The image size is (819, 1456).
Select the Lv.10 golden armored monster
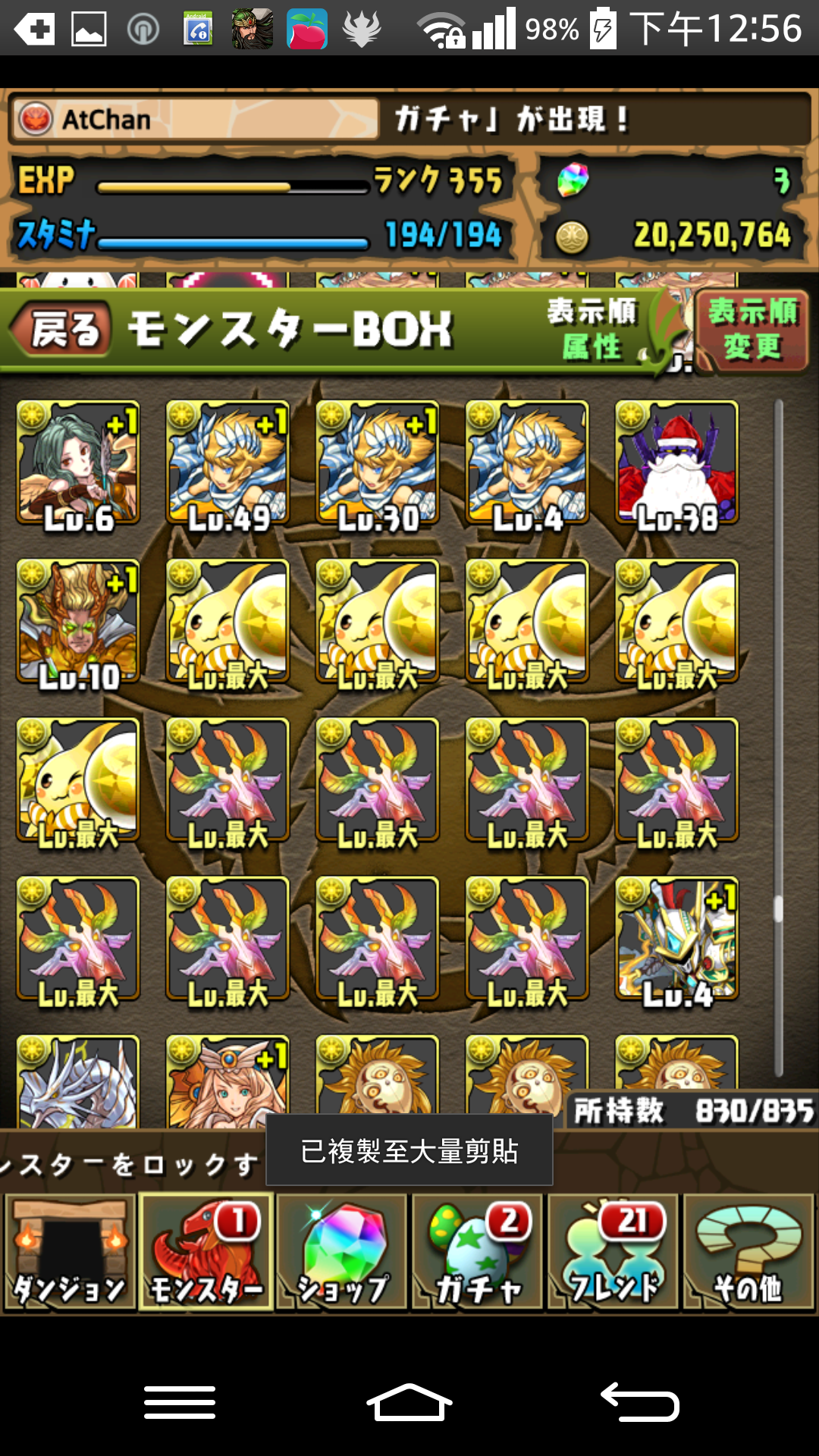(x=78, y=623)
